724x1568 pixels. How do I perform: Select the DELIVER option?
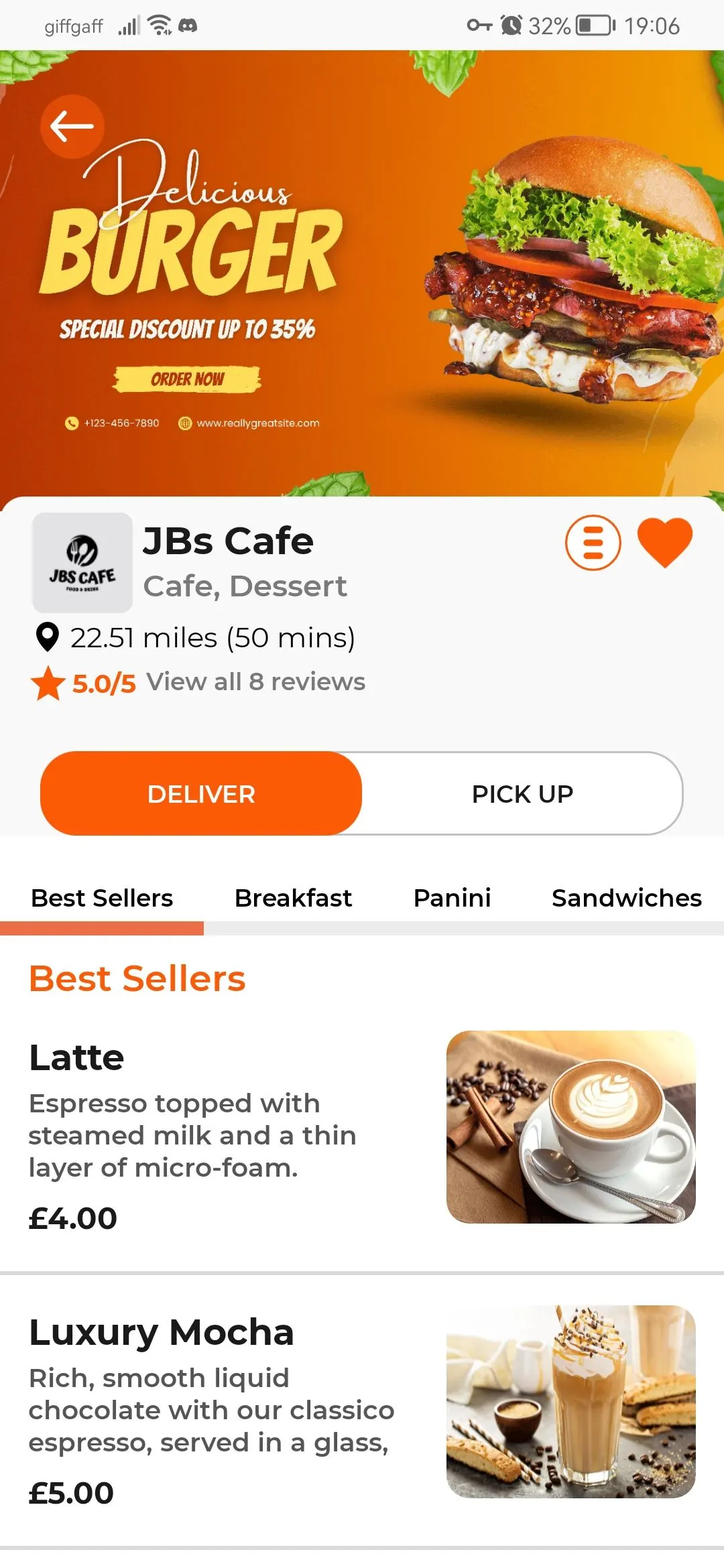click(x=201, y=793)
